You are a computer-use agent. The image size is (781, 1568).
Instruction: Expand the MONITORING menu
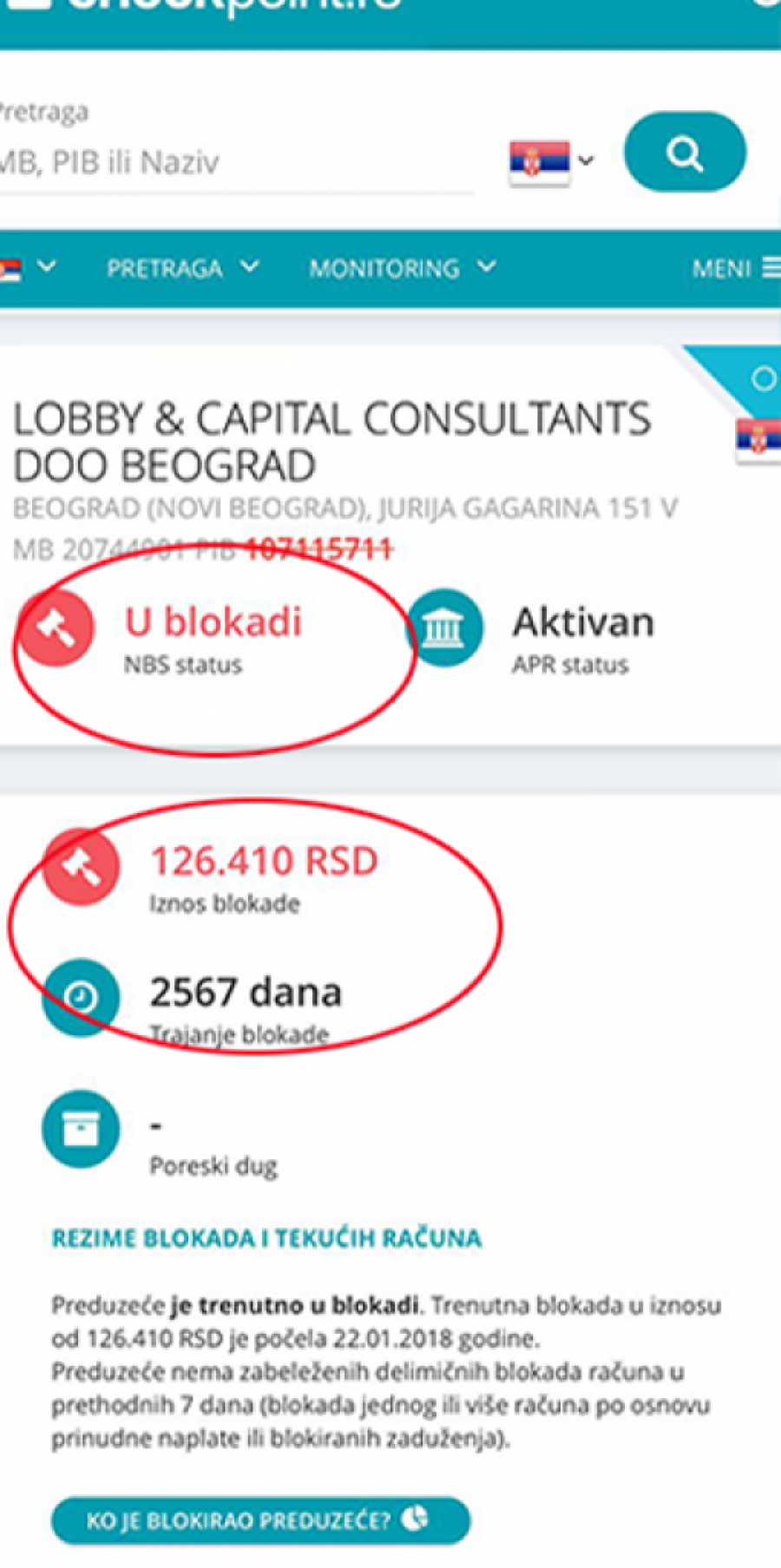402,268
